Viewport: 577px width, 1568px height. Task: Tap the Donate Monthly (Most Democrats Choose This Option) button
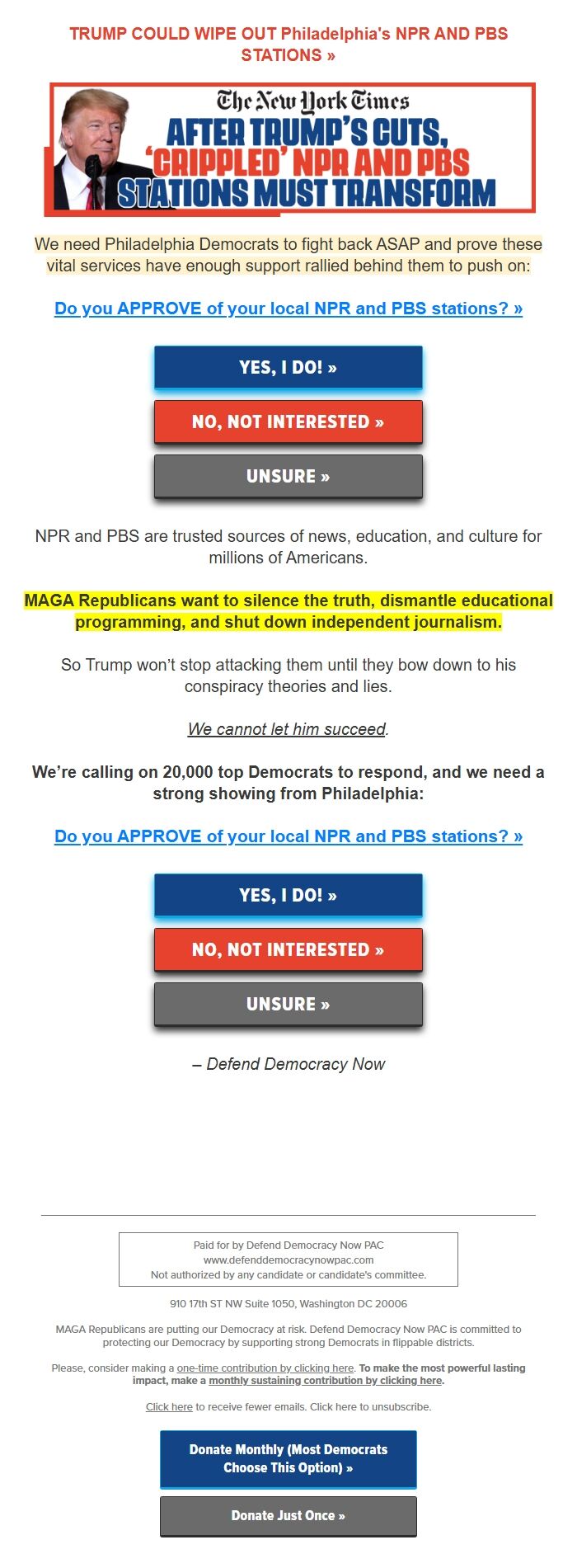point(288,1458)
